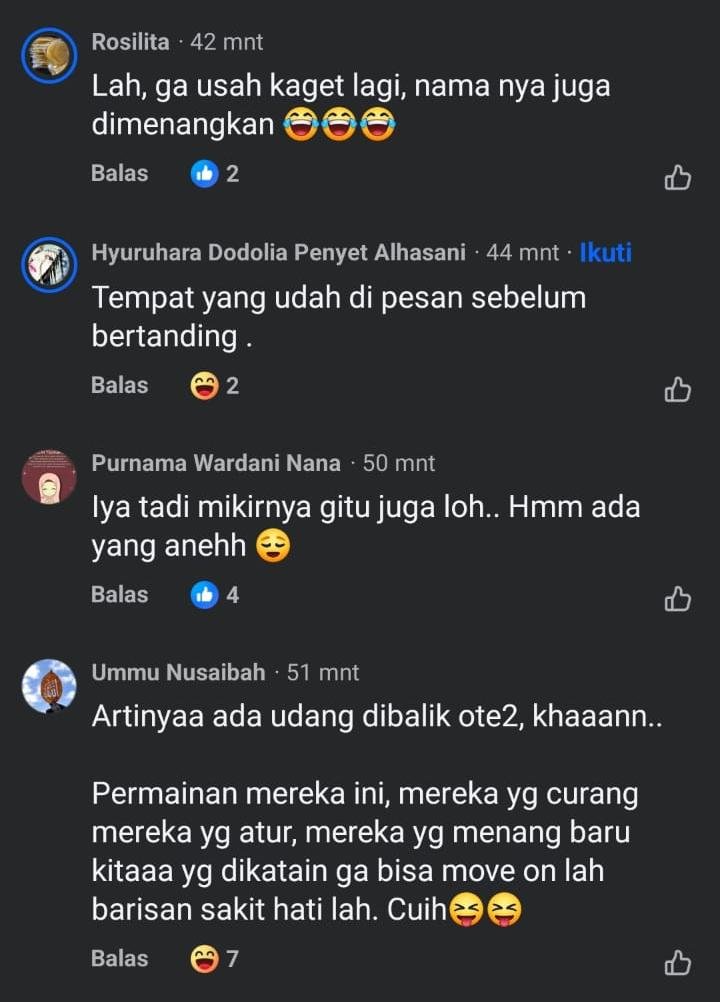The image size is (720, 1002).
Task: Tap Balas under Hyuruhara's comment
Action: coord(119,385)
